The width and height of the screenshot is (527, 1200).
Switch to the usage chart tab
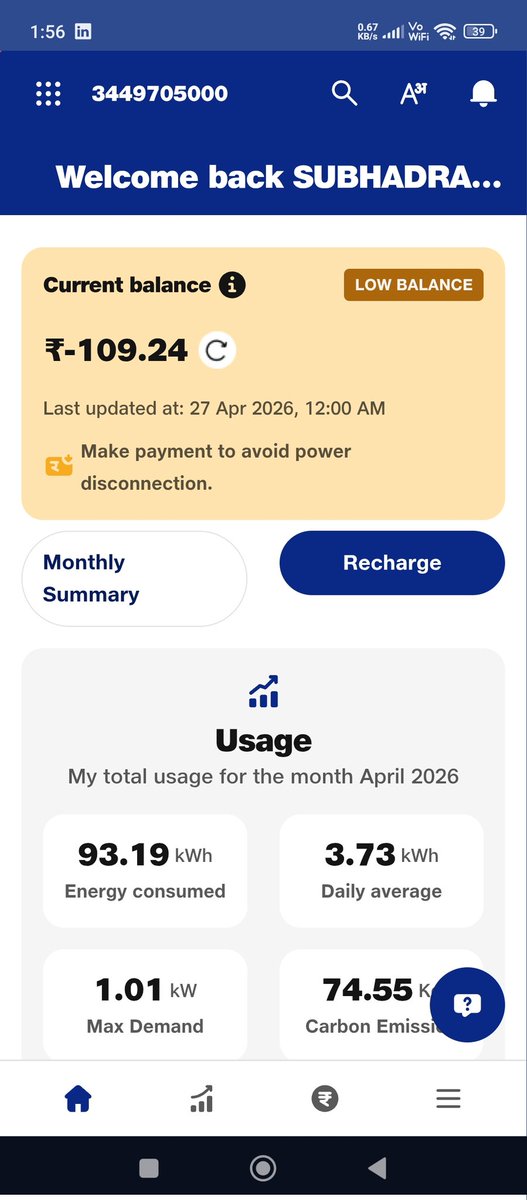point(201,1099)
